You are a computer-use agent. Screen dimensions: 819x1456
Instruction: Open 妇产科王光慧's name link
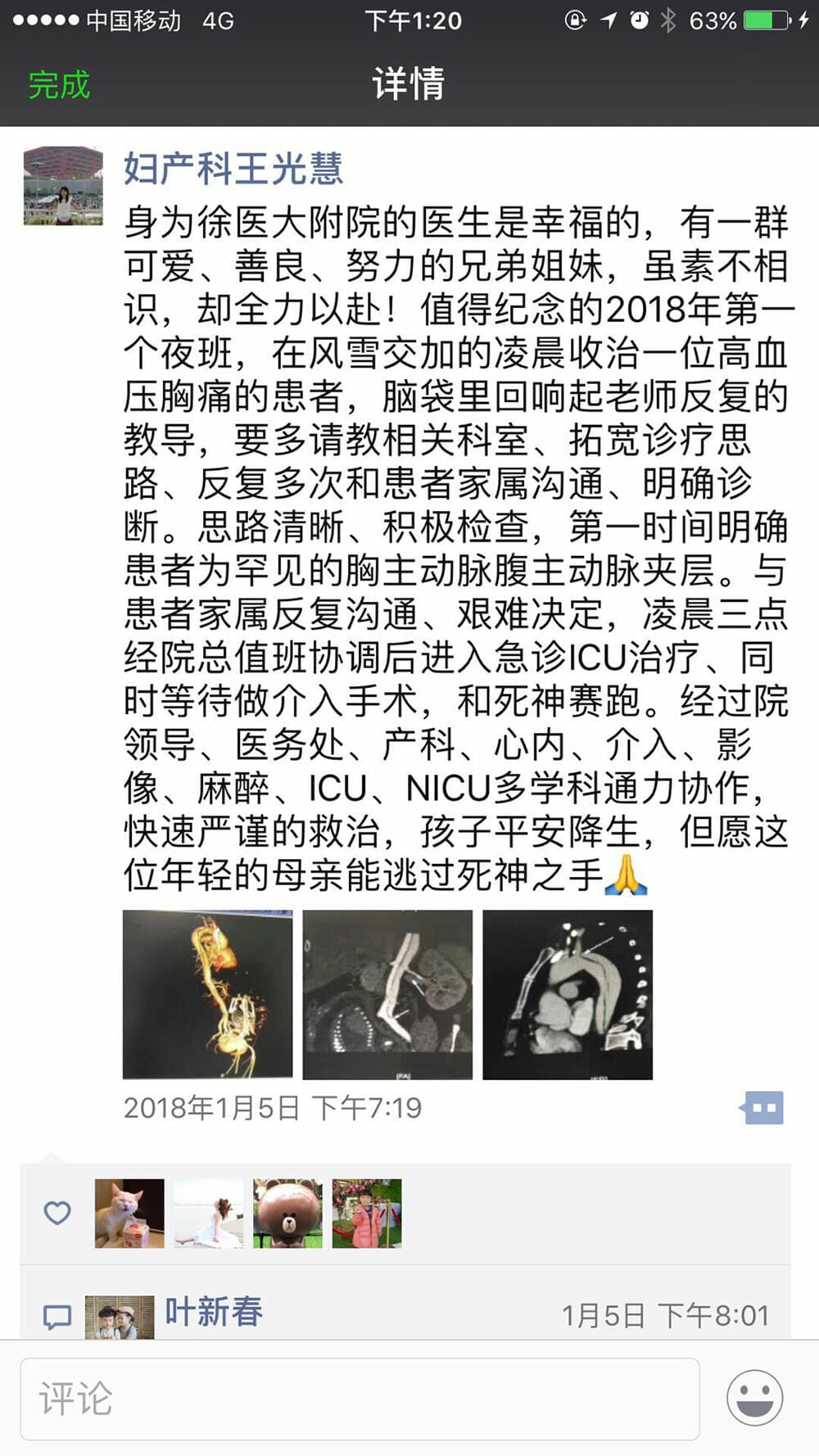233,169
